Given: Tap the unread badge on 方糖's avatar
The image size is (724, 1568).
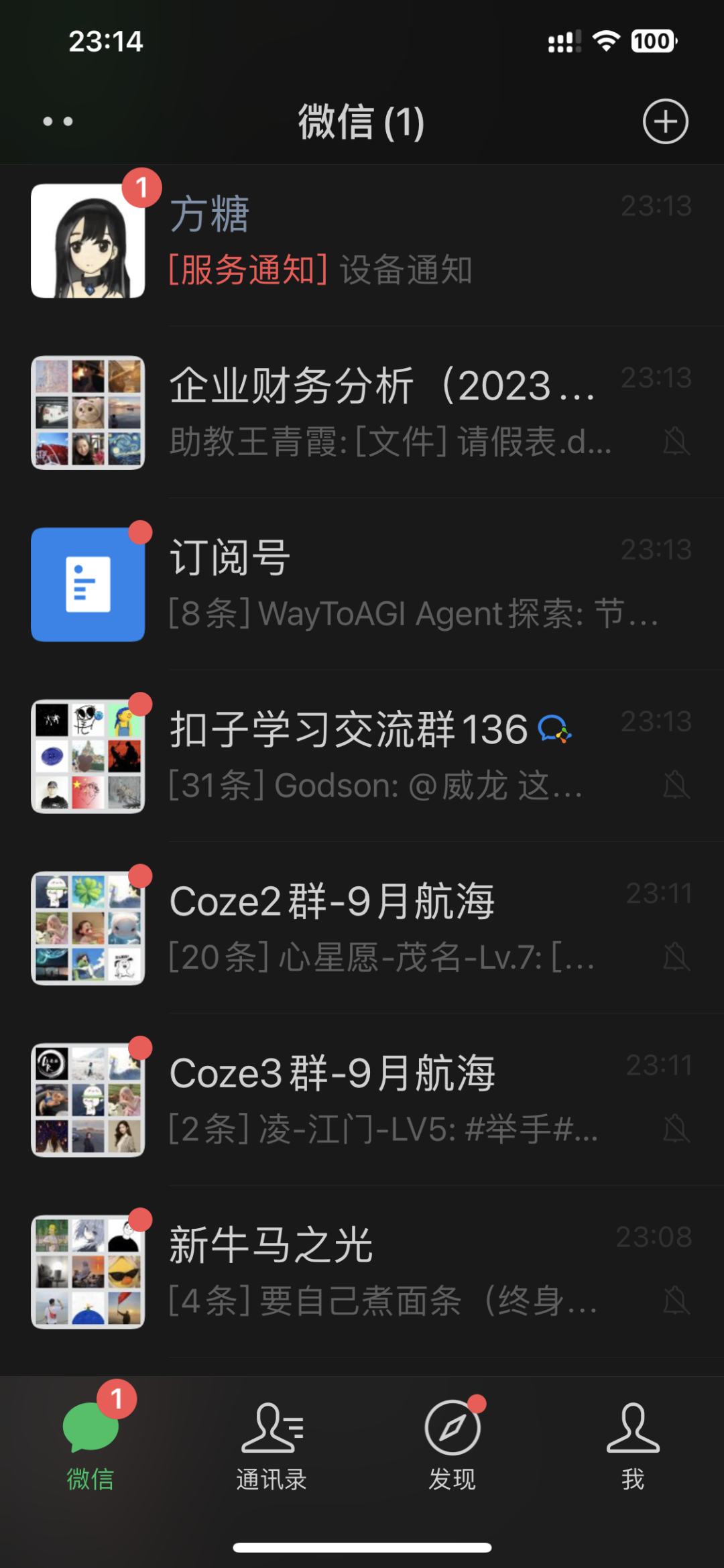Looking at the screenshot, I should tap(141, 188).
